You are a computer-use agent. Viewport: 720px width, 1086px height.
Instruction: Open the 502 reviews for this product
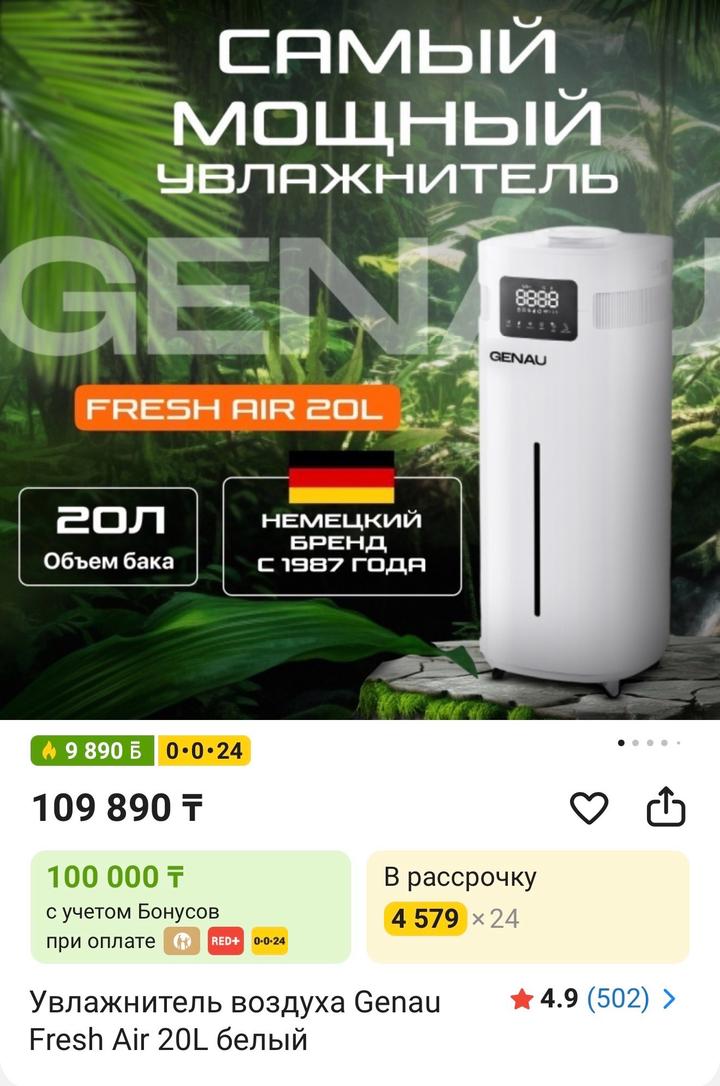tap(617, 998)
